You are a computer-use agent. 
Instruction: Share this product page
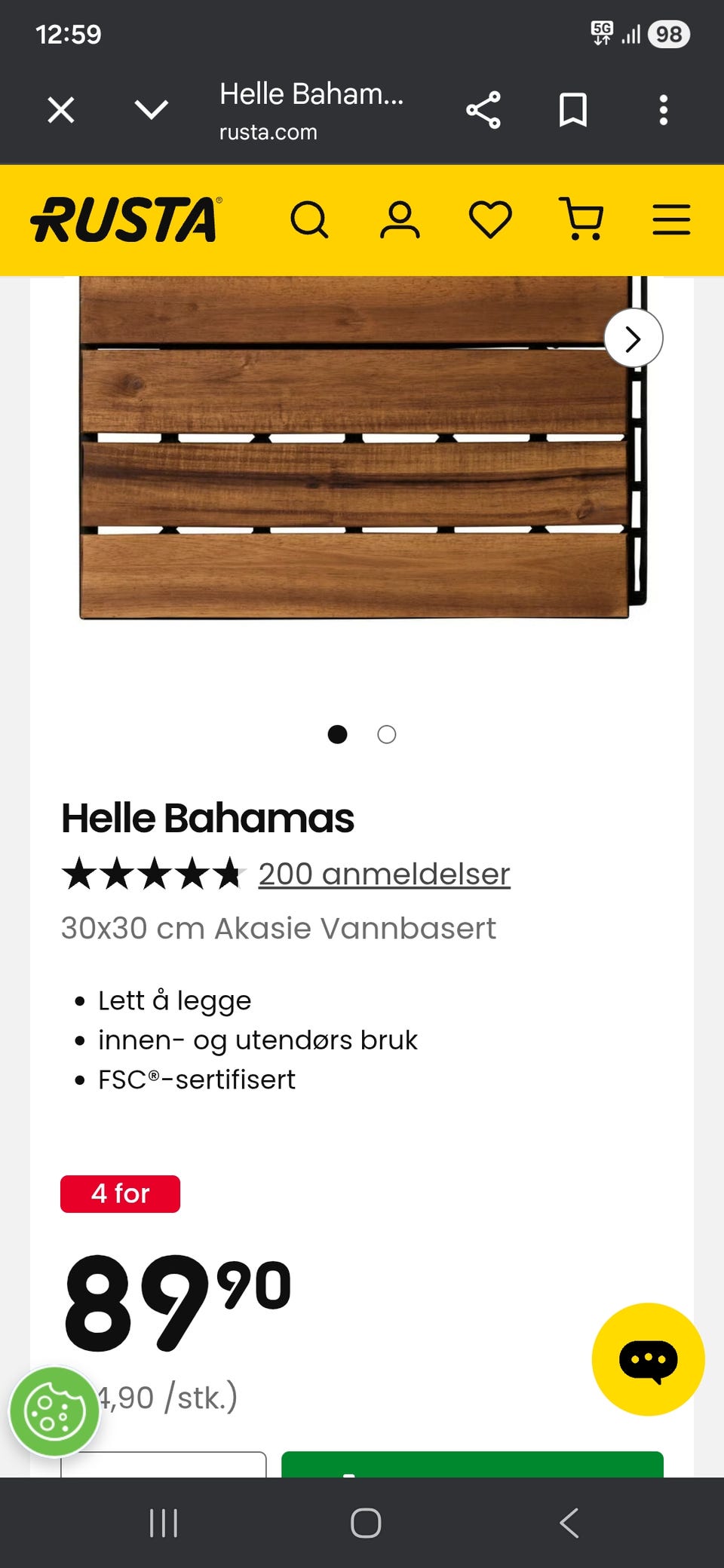(485, 110)
